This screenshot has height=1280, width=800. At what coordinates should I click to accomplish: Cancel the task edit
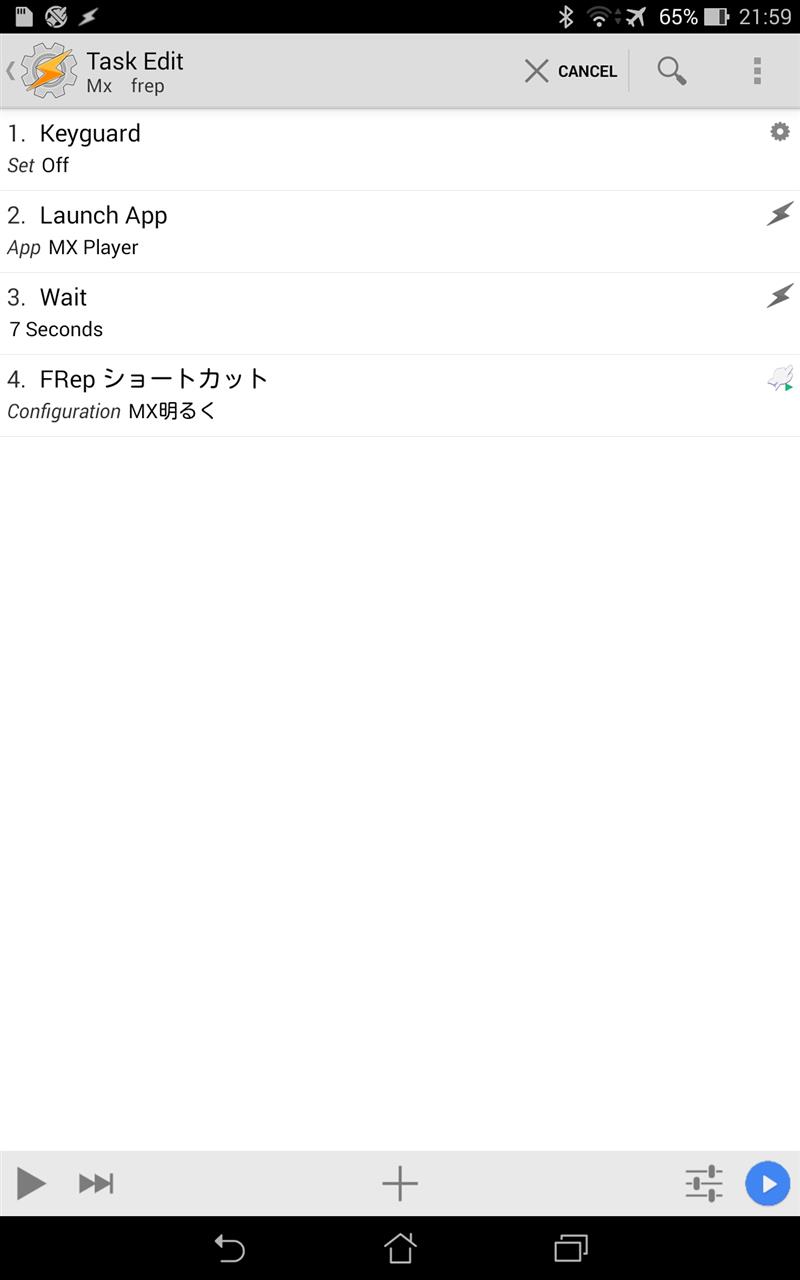coord(571,71)
